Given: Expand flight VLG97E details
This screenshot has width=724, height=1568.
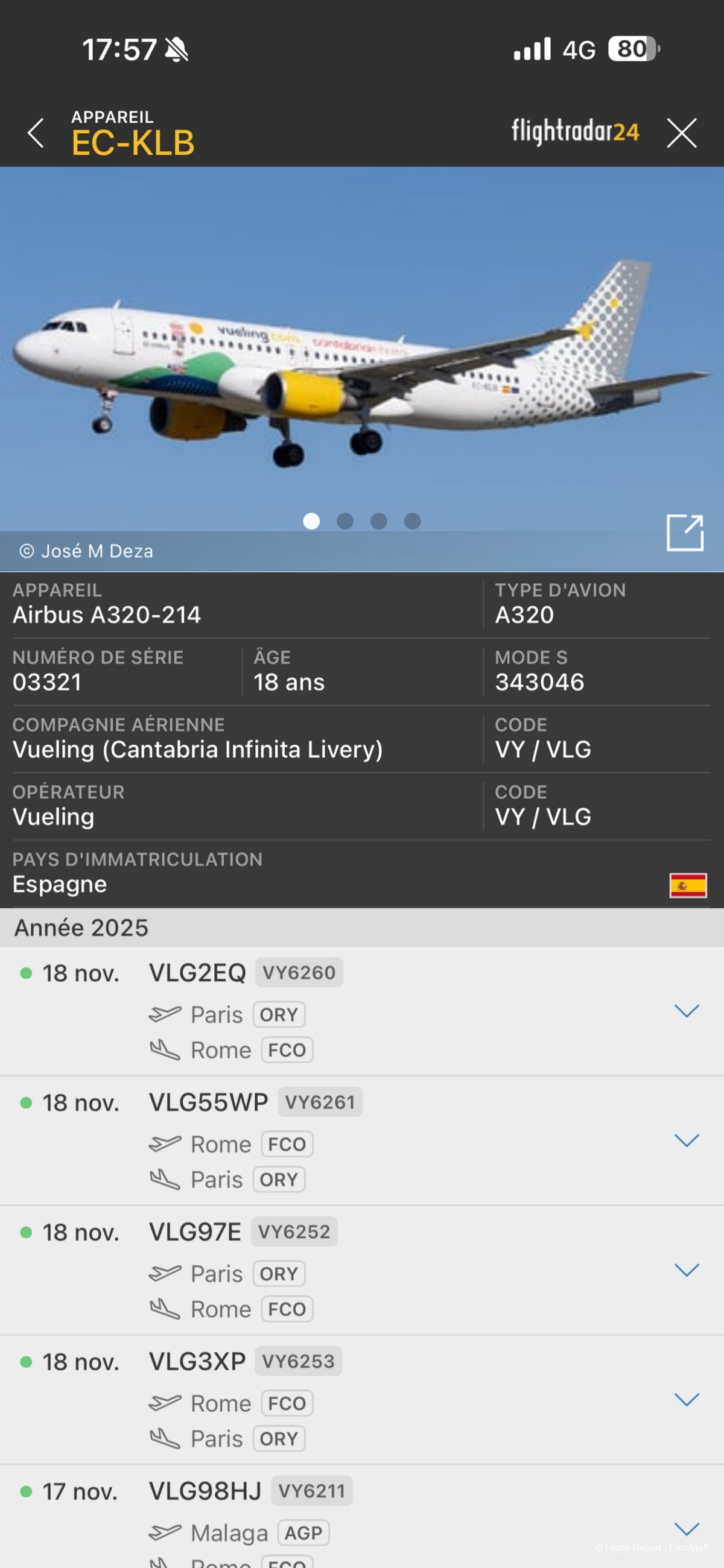Looking at the screenshot, I should pos(686,1270).
